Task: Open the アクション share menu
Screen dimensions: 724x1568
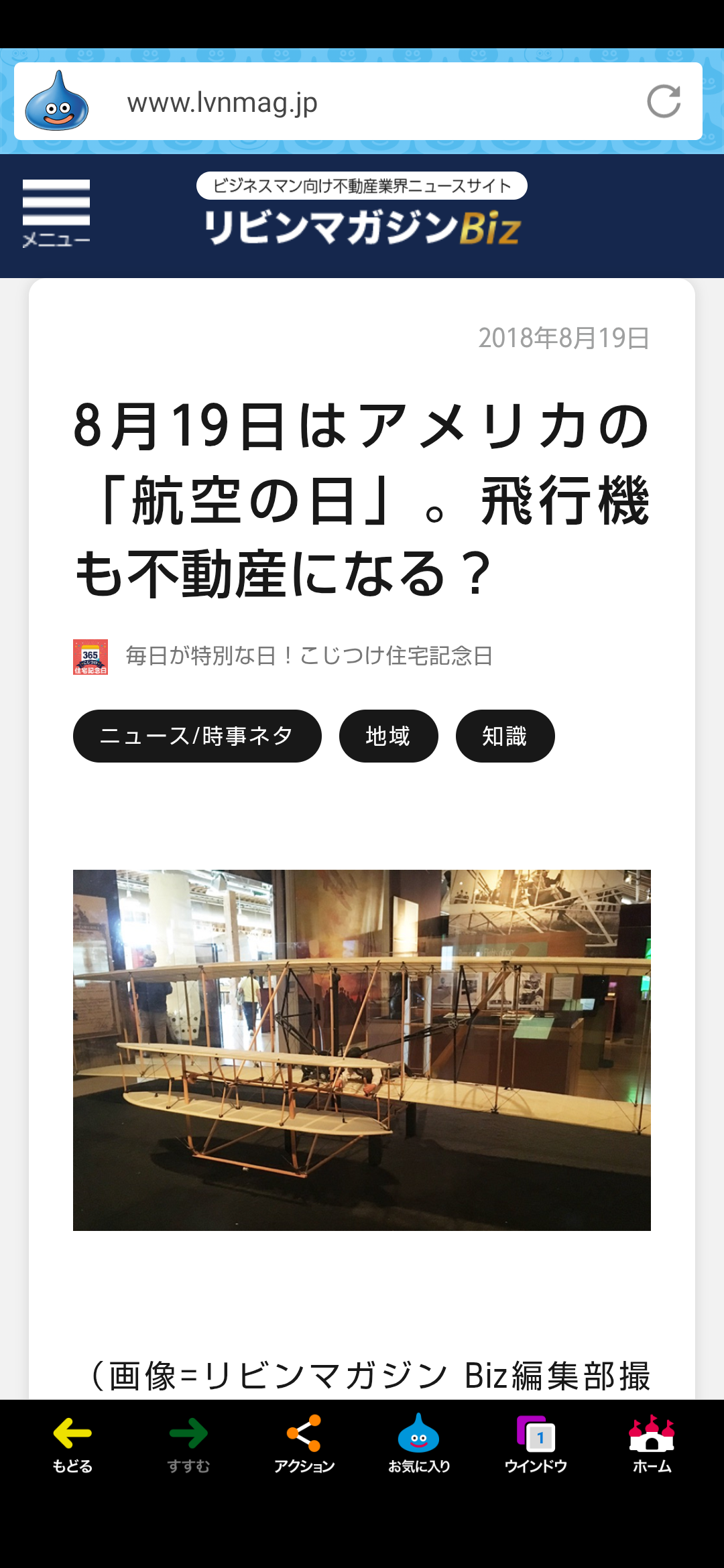Action: [304, 1445]
